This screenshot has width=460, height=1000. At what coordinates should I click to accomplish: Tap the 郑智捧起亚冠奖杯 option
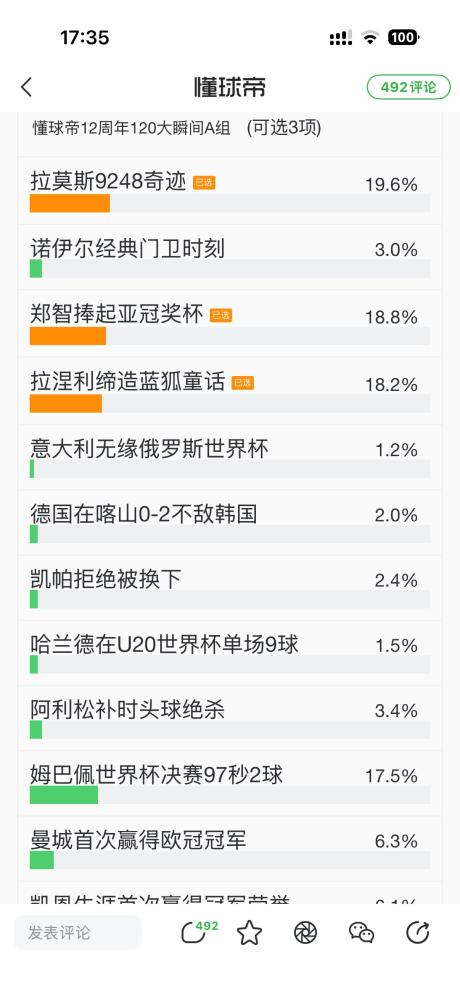tap(230, 323)
